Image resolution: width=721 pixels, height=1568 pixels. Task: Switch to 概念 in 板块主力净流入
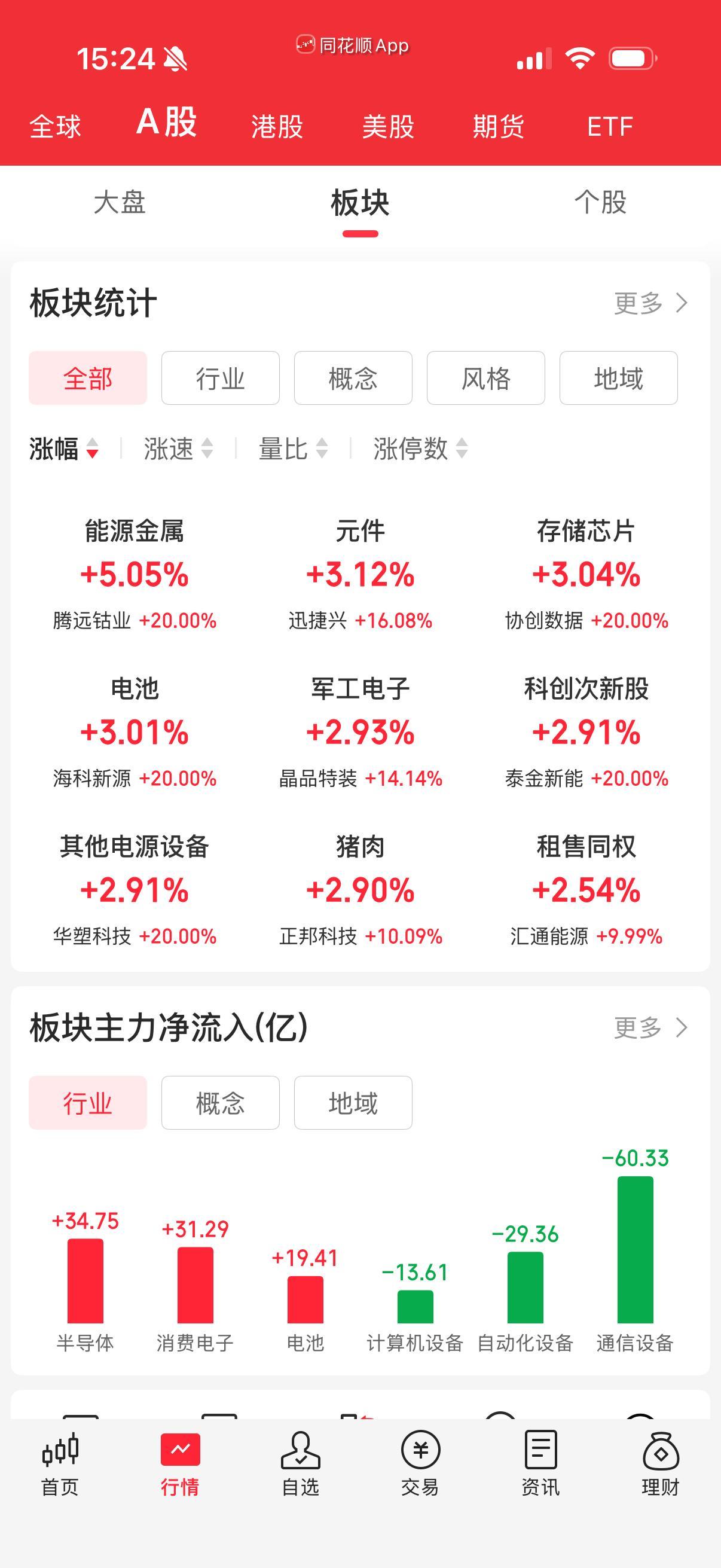tap(220, 1102)
